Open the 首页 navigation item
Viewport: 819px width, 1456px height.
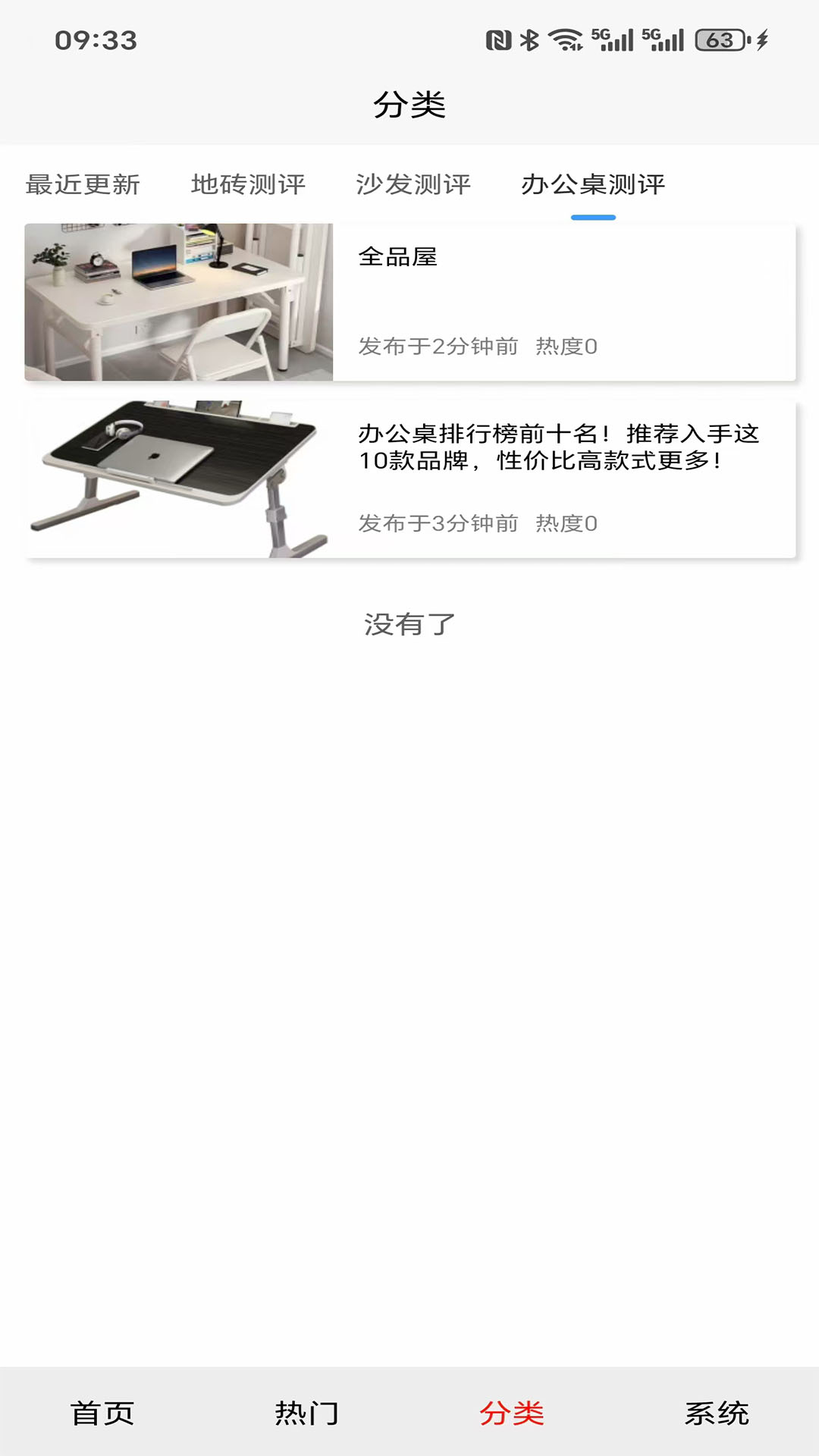(x=102, y=1412)
